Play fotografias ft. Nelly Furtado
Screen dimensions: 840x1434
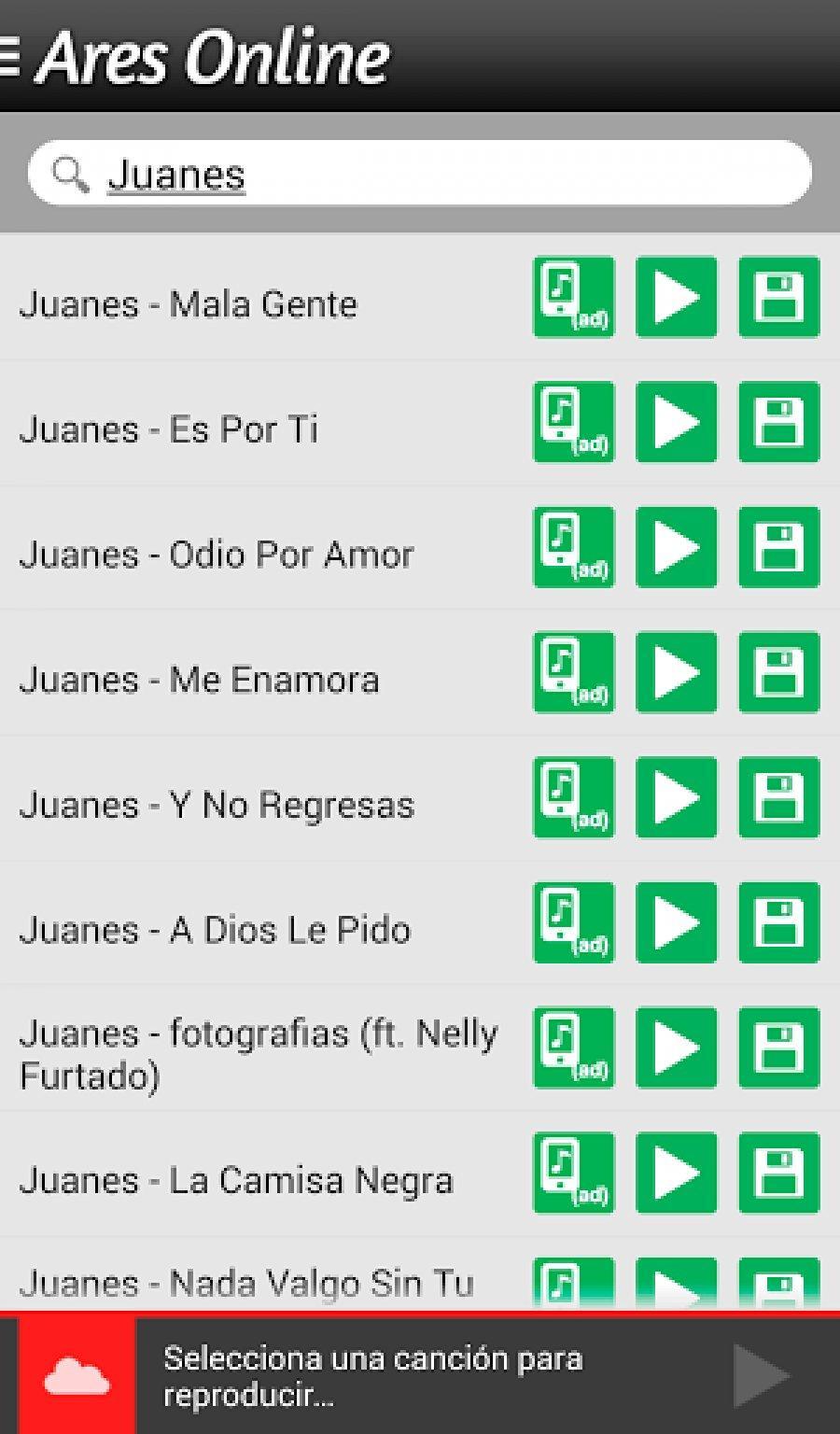tap(676, 1047)
